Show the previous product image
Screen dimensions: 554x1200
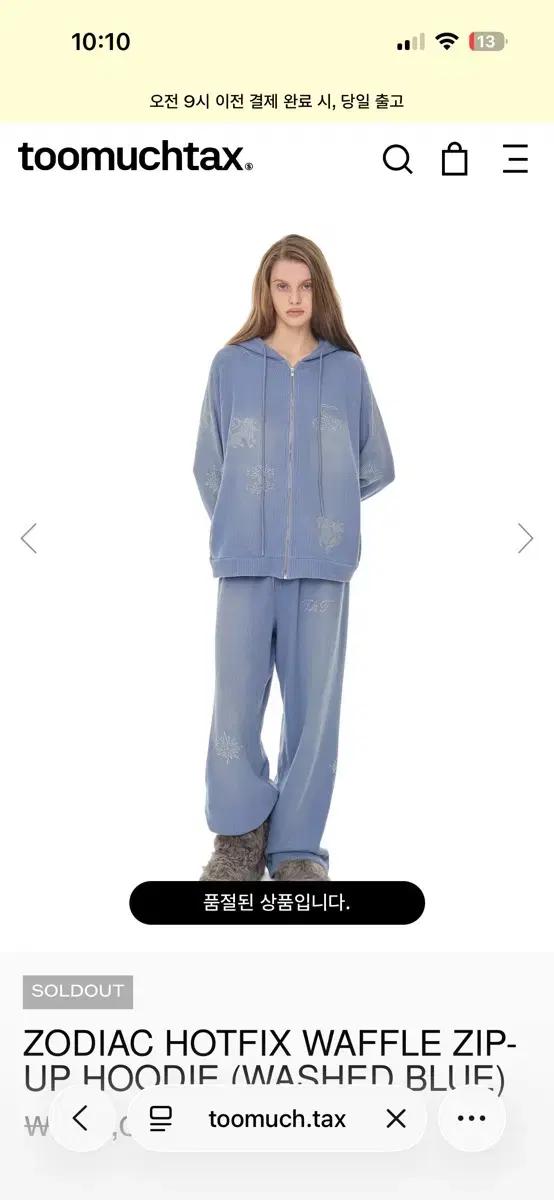click(x=29, y=538)
